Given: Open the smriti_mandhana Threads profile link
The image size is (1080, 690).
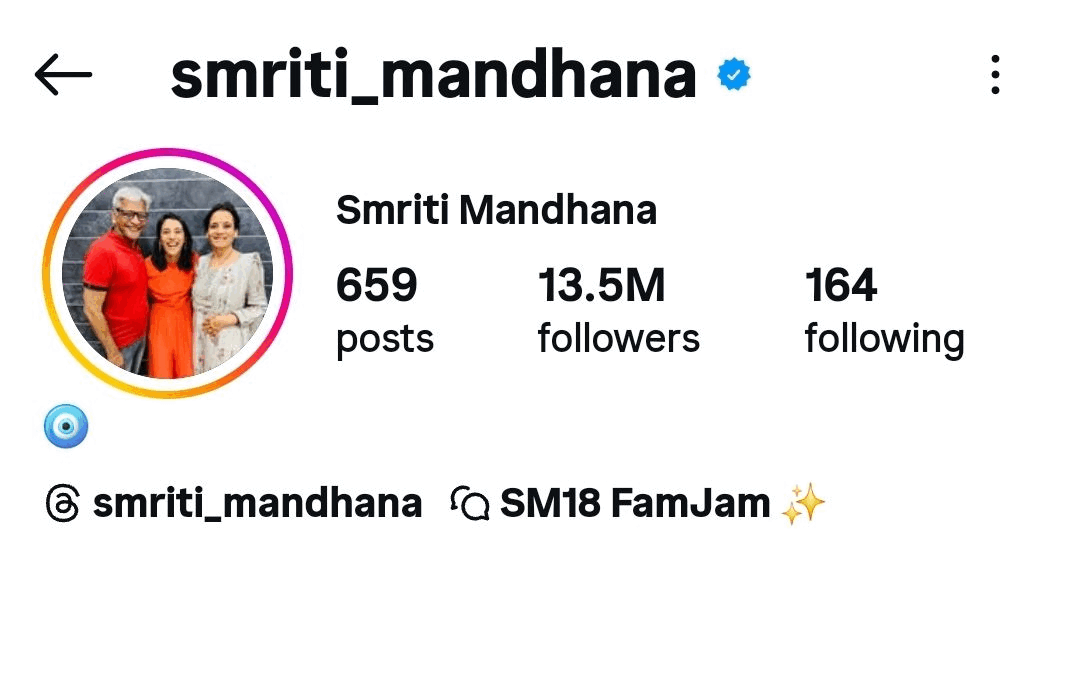Looking at the screenshot, I should point(234,503).
